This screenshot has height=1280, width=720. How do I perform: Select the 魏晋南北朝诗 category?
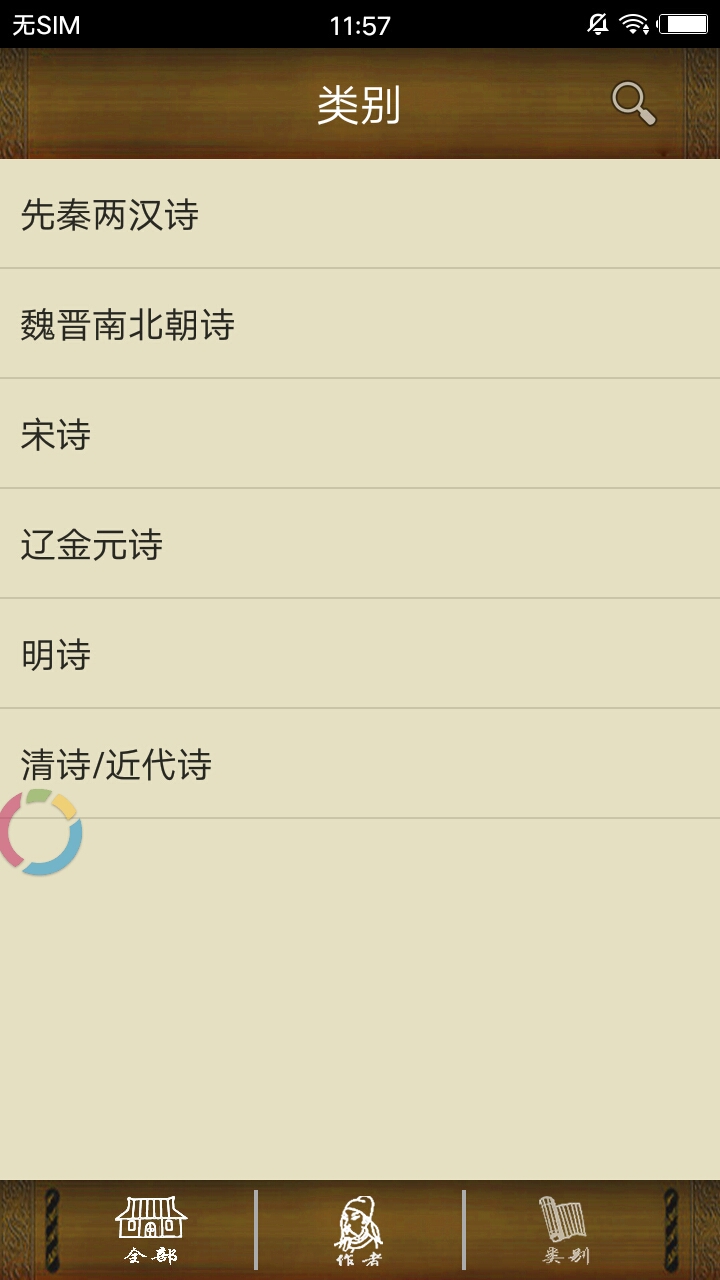click(x=360, y=324)
